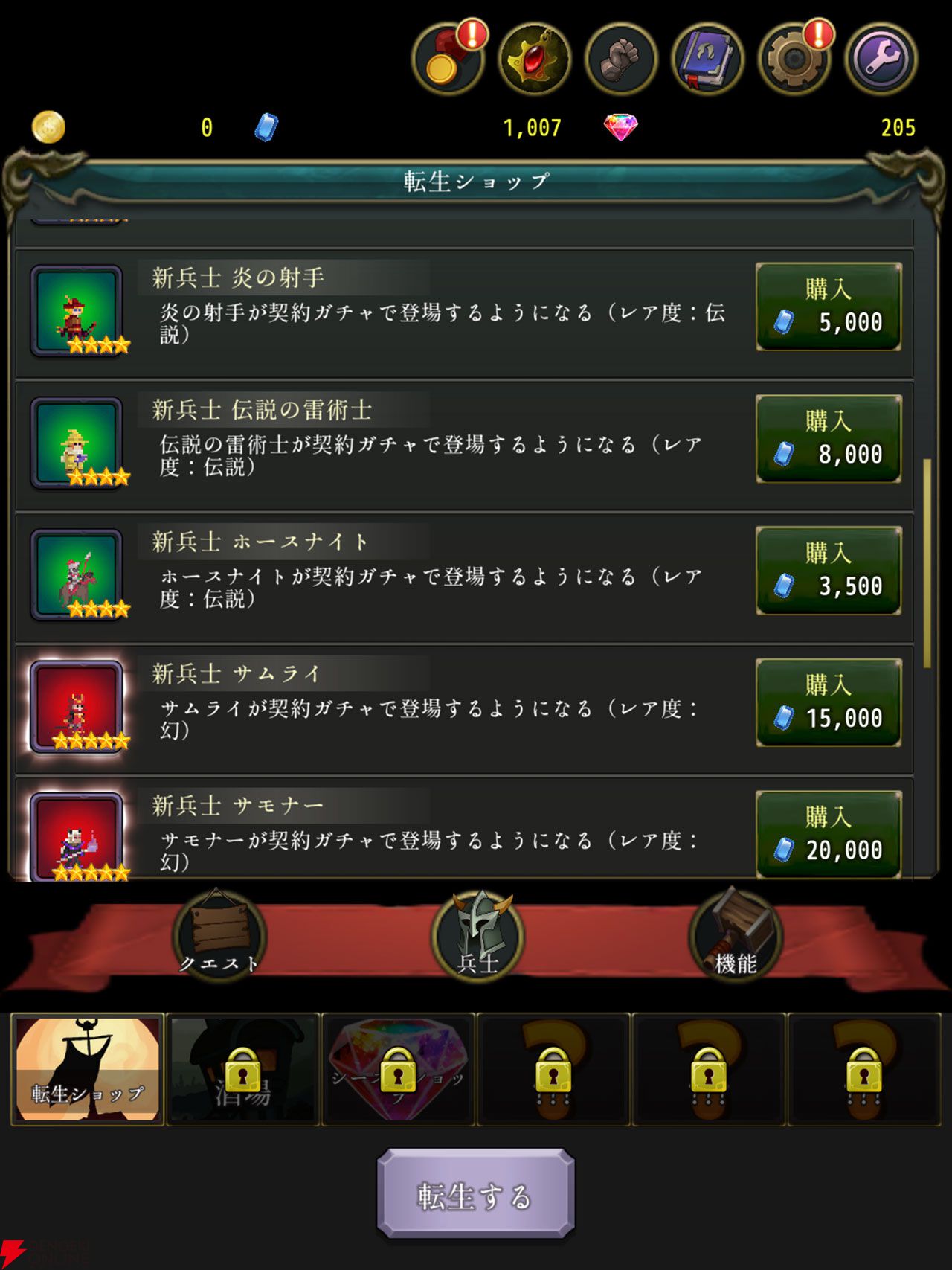The height and width of the screenshot is (1270, 952).
Task: Select the 転生ショップ tile
Action: (x=88, y=1069)
